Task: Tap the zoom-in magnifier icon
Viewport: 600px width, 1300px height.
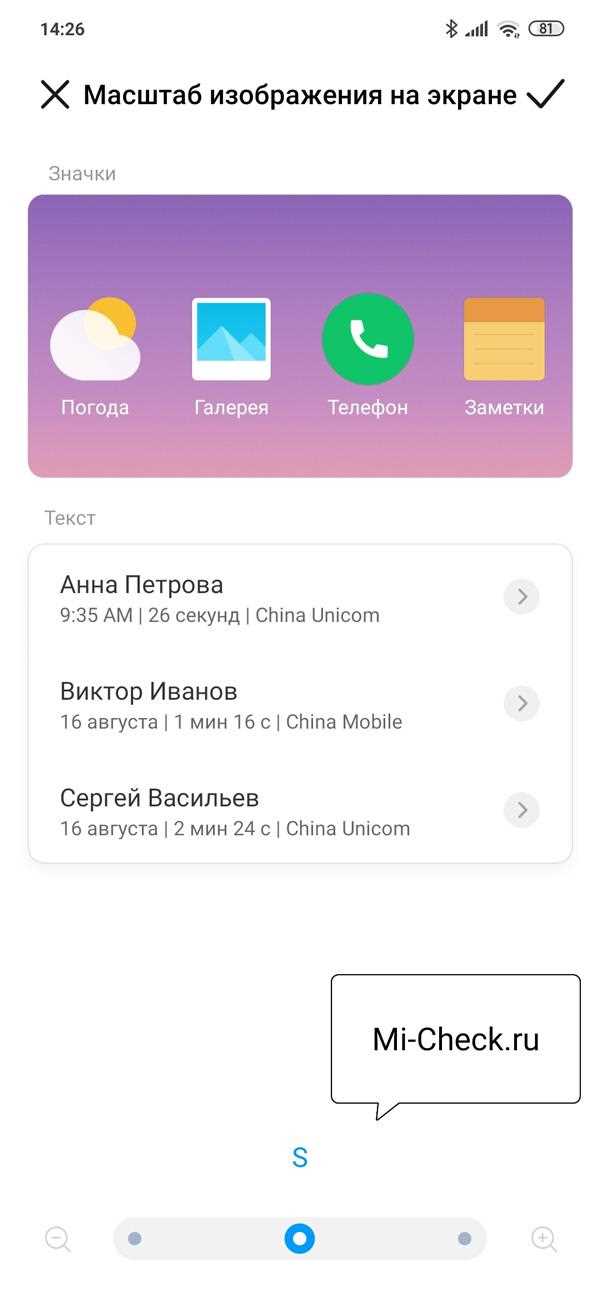Action: coord(544,1239)
